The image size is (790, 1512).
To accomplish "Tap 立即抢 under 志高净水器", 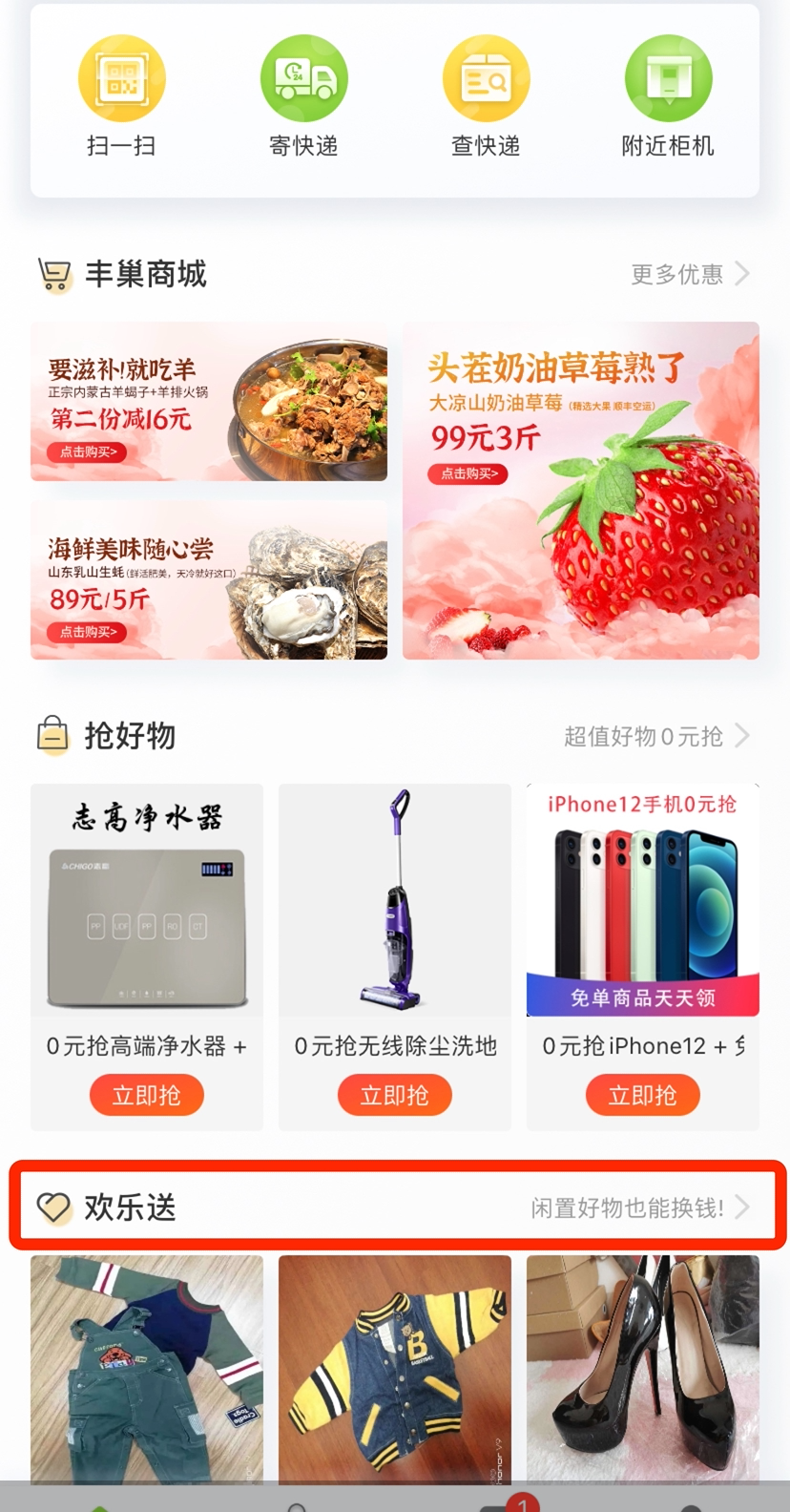I will tap(147, 1095).
